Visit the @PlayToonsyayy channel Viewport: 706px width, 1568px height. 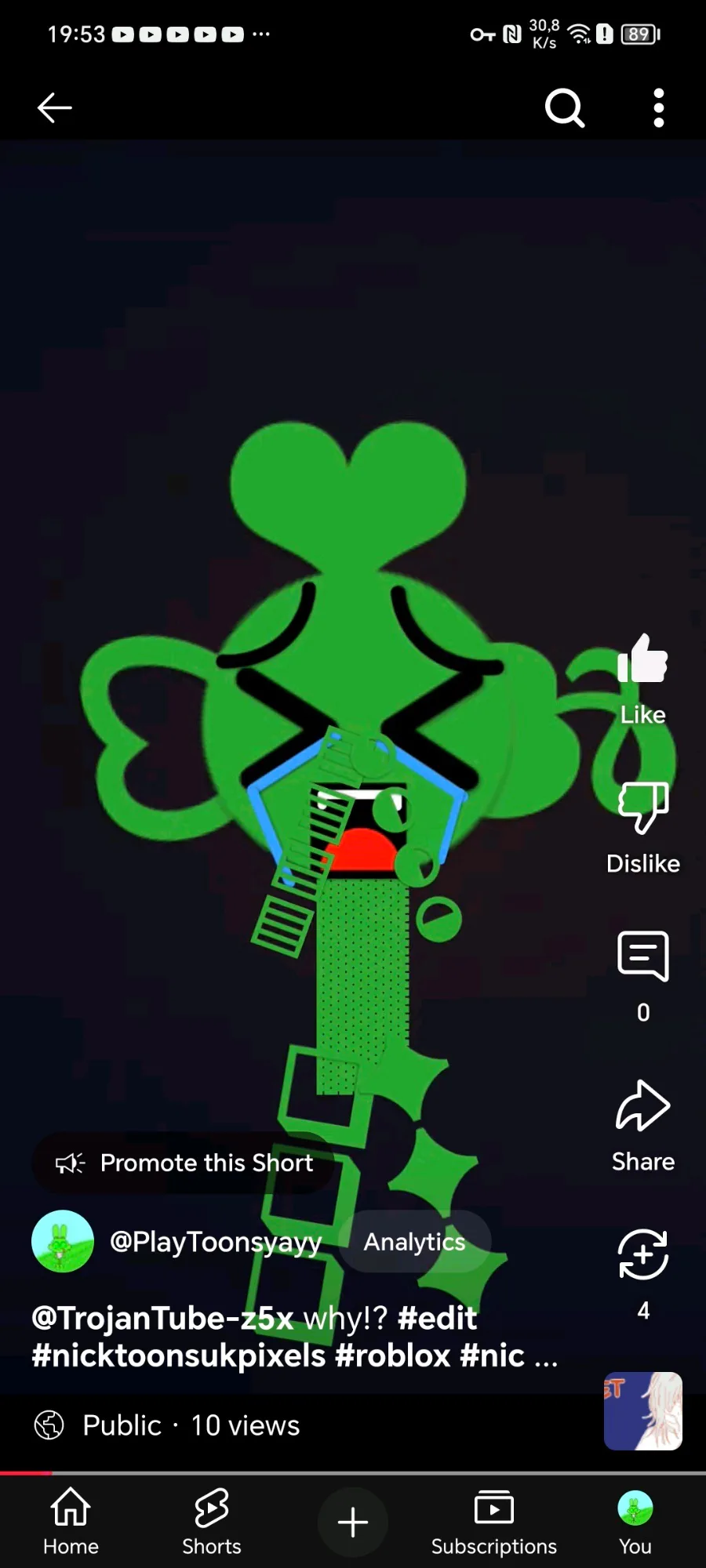[216, 1242]
